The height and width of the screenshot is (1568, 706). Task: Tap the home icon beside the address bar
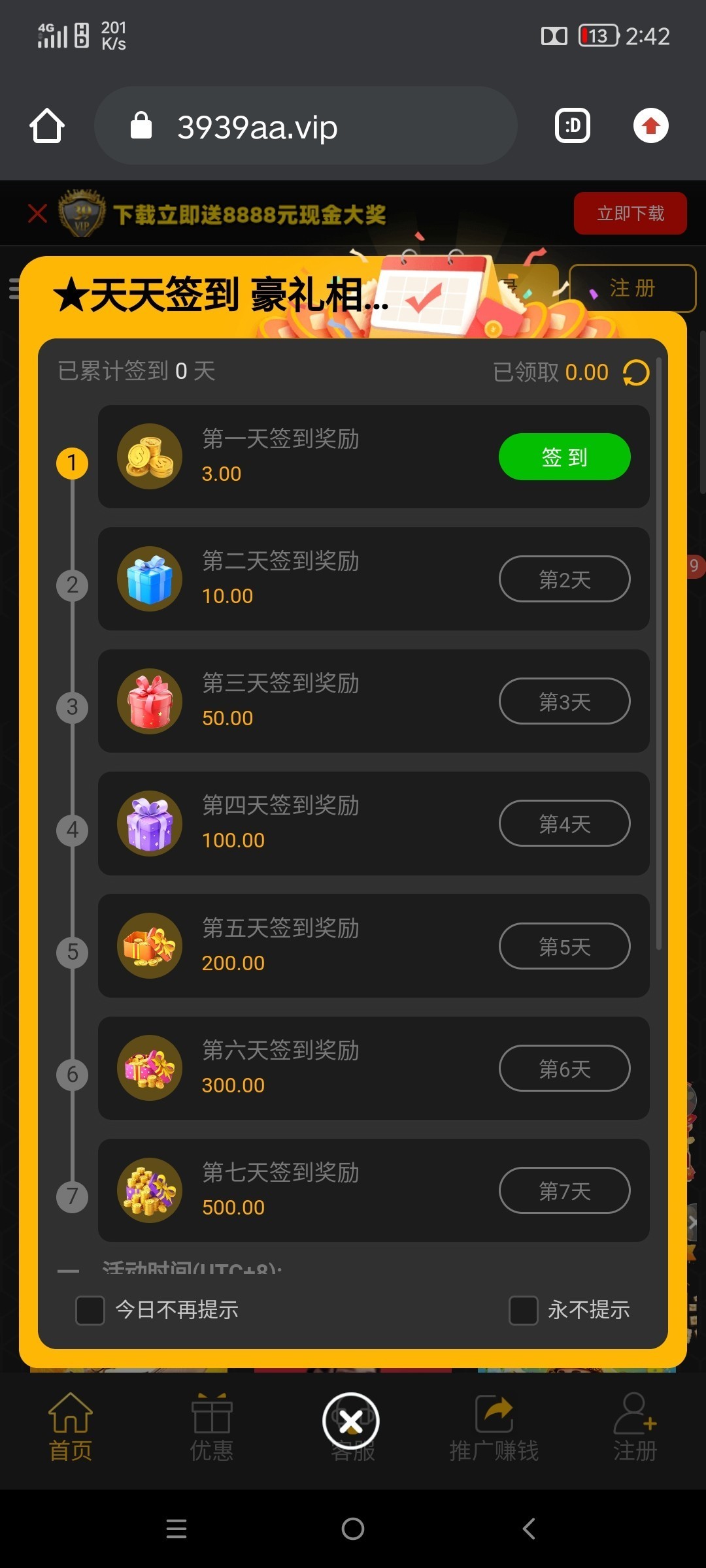pyautogui.click(x=46, y=125)
